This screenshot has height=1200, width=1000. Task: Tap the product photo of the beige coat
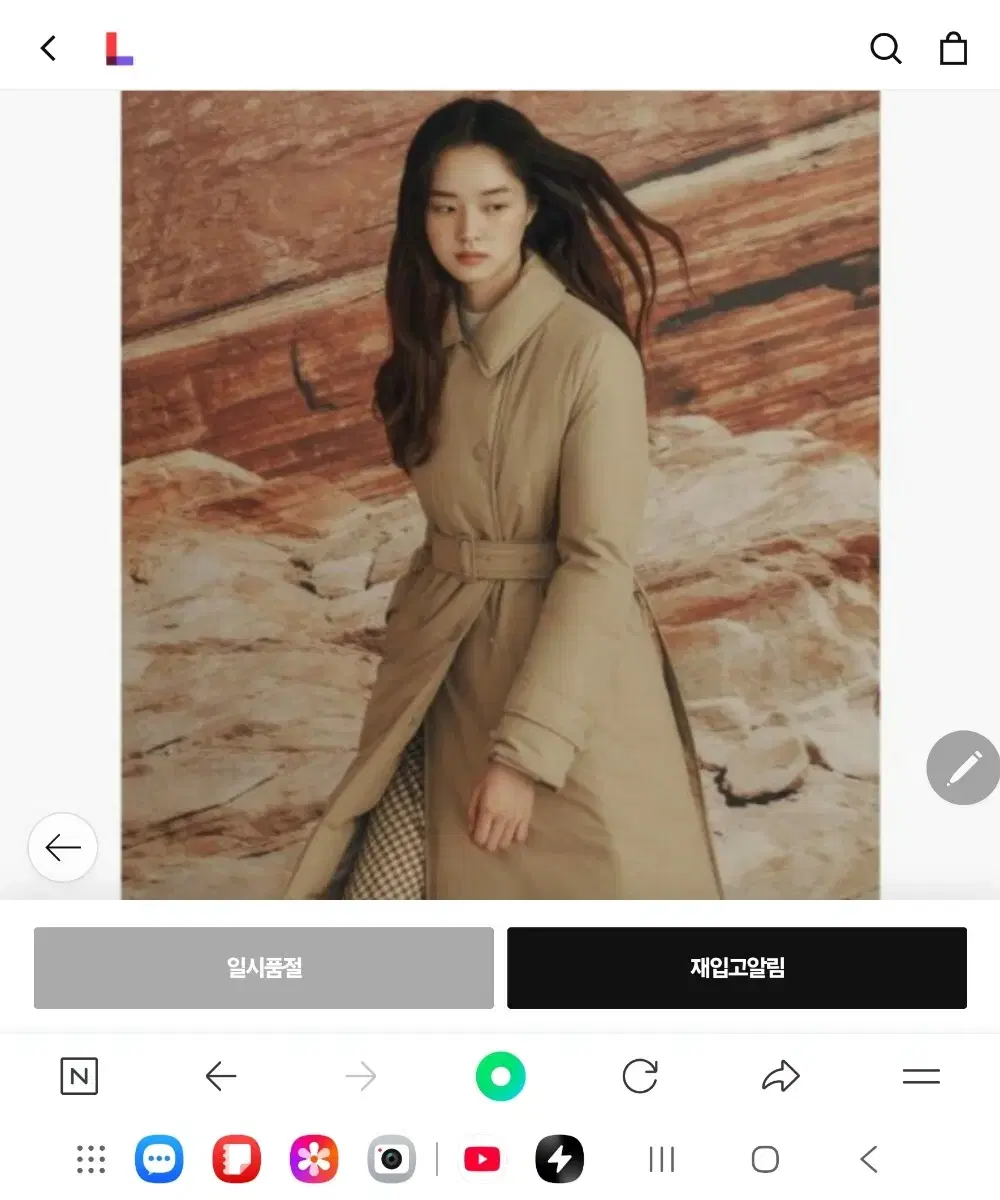500,500
